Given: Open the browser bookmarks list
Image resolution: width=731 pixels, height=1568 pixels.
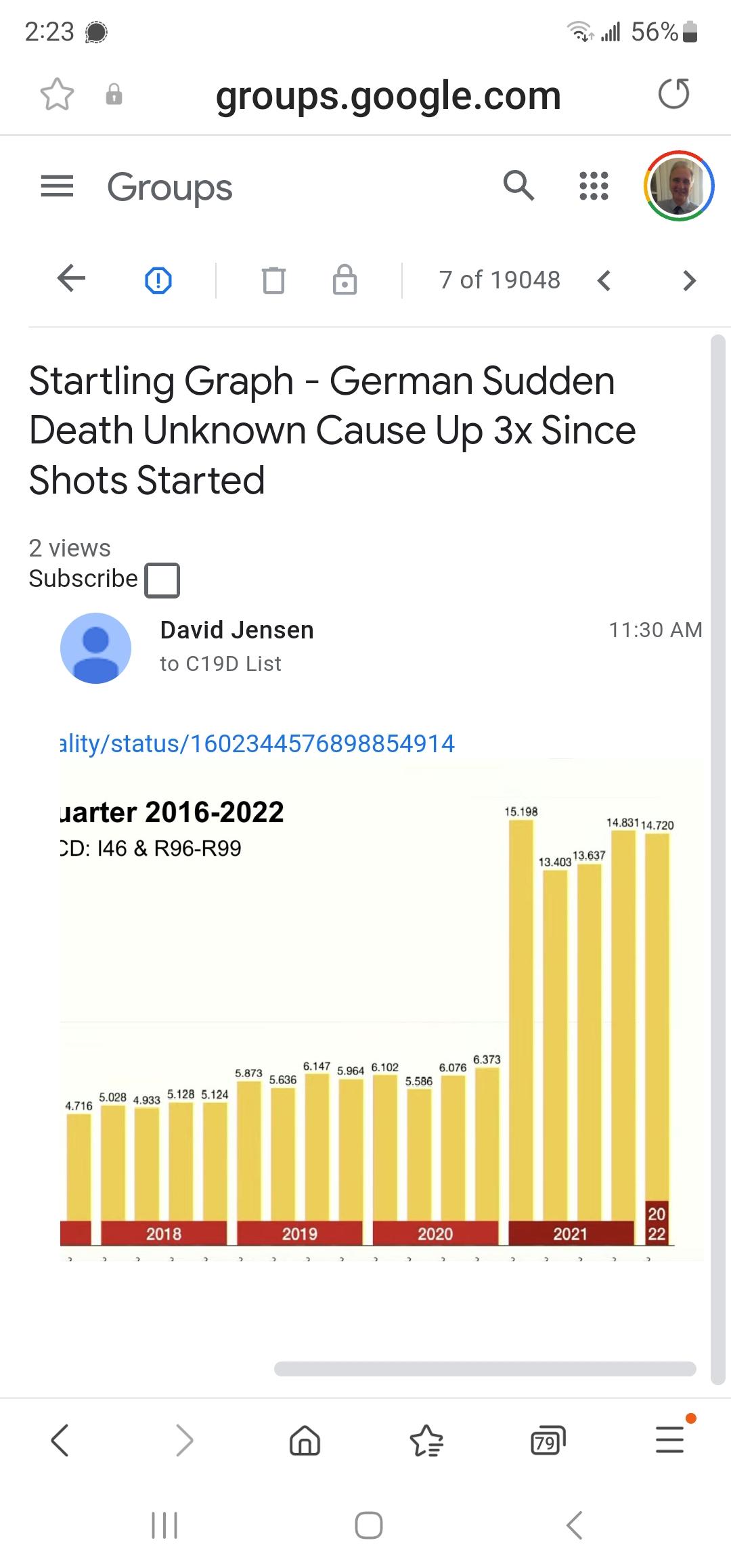Looking at the screenshot, I should (427, 1440).
